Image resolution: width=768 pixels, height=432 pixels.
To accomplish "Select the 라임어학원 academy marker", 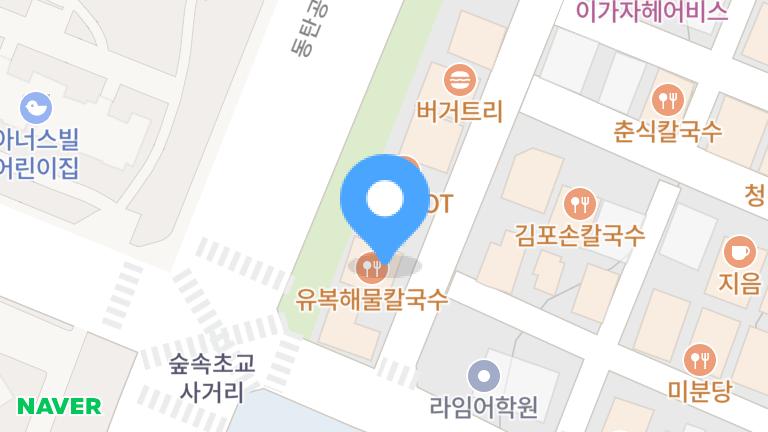I will click(x=484, y=376).
